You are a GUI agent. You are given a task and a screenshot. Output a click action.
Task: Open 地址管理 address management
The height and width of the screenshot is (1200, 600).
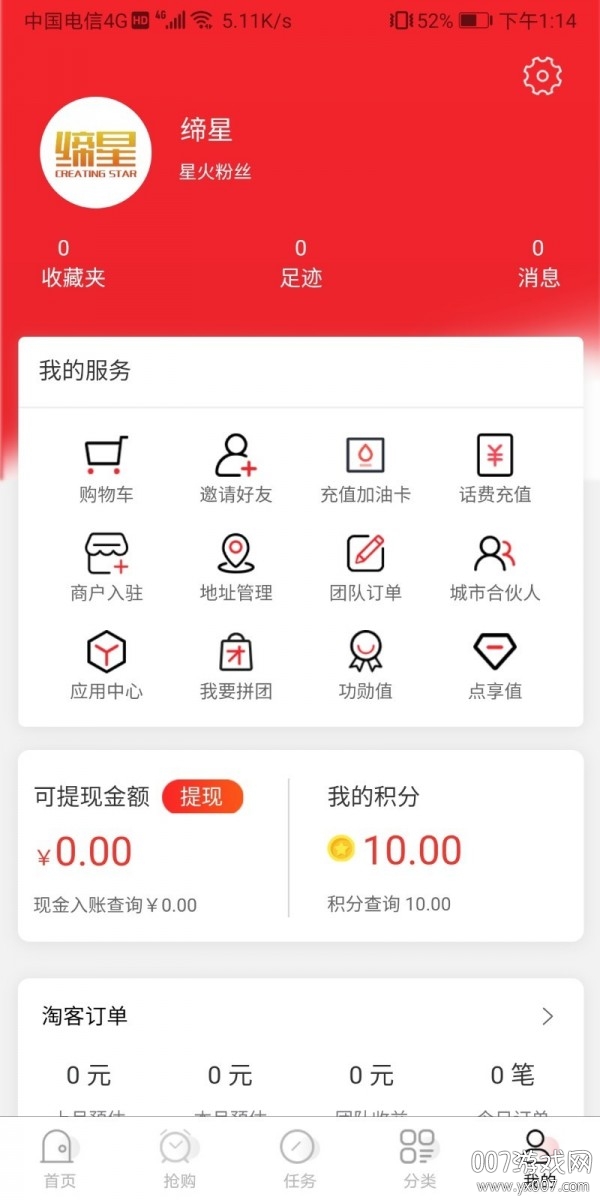pos(236,565)
